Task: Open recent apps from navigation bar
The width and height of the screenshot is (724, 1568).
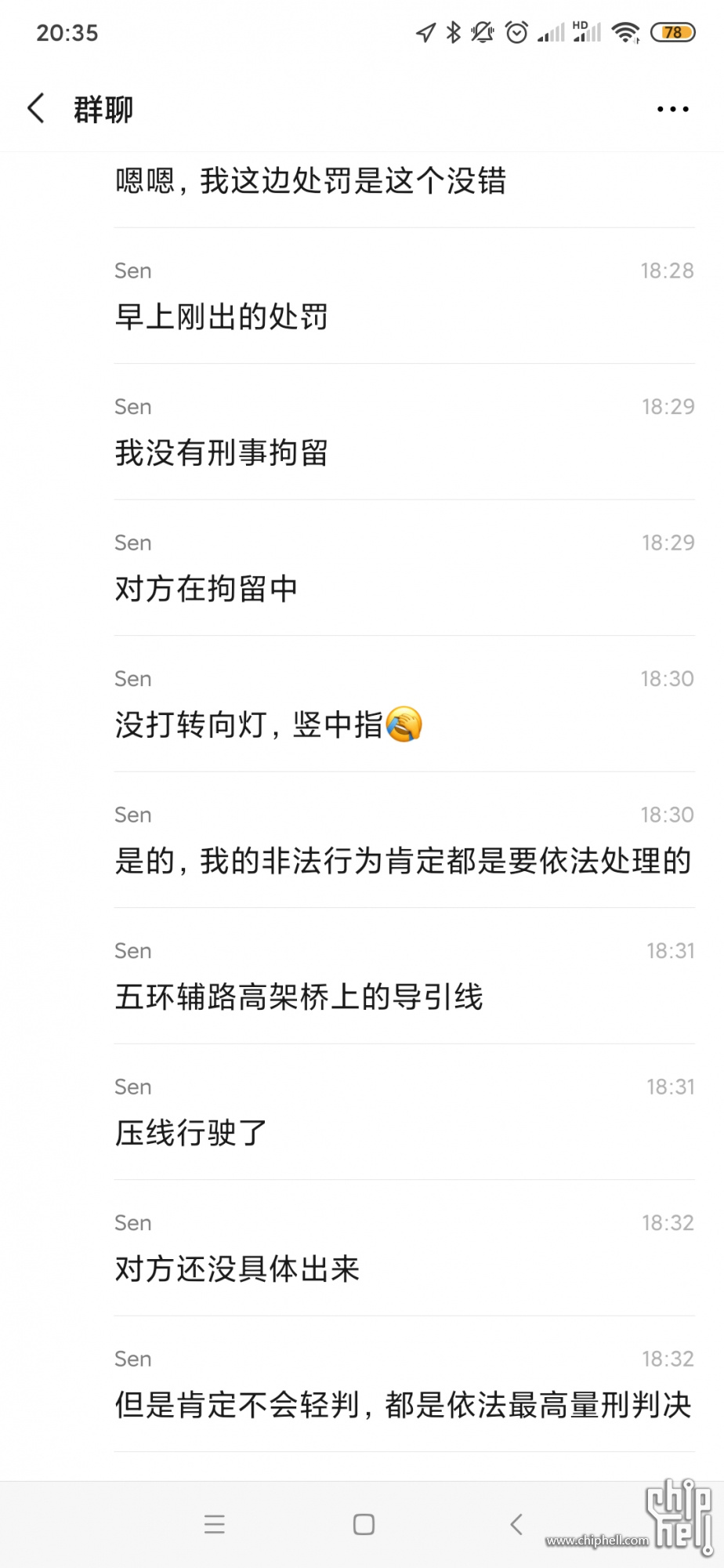Action: 214,1524
